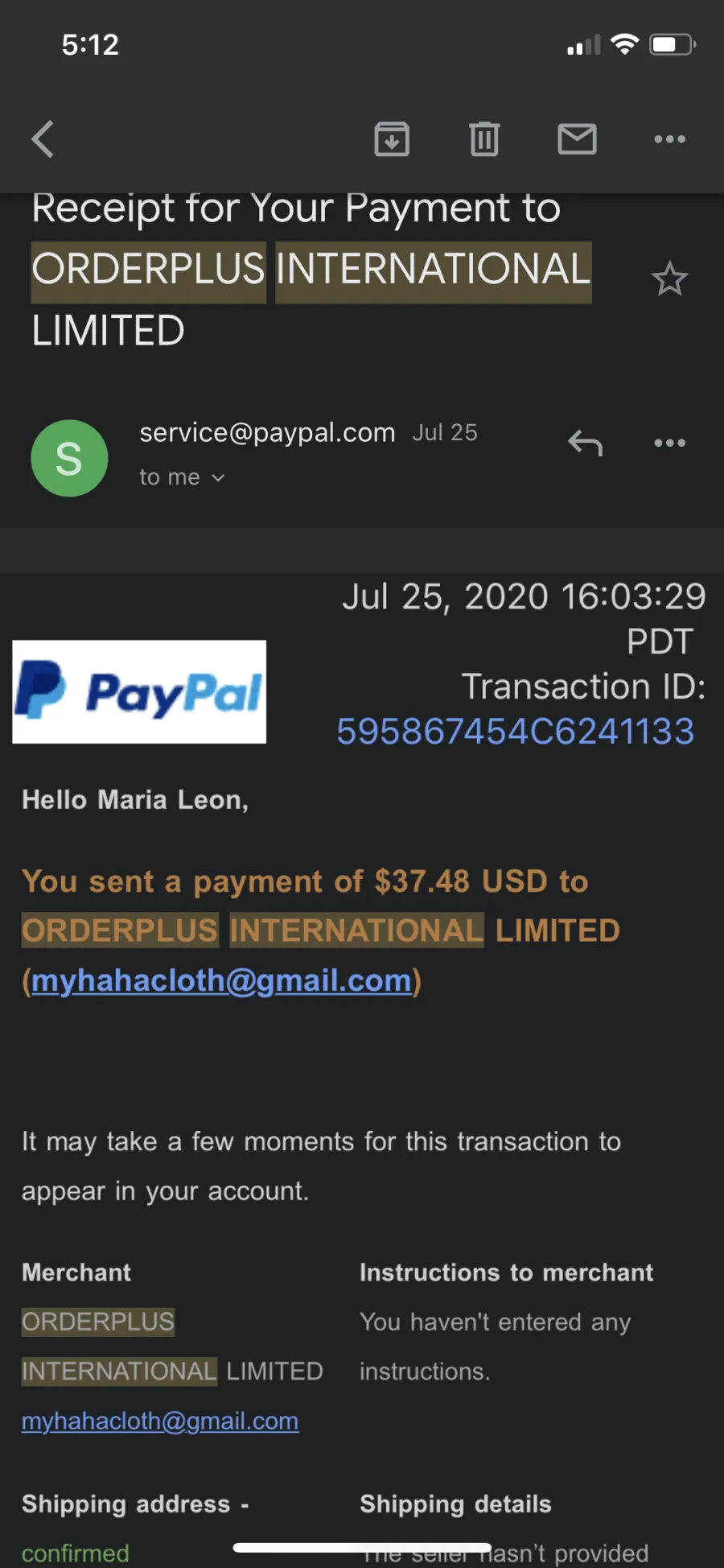
Task: Reply to service@paypal.com
Action: (x=585, y=443)
